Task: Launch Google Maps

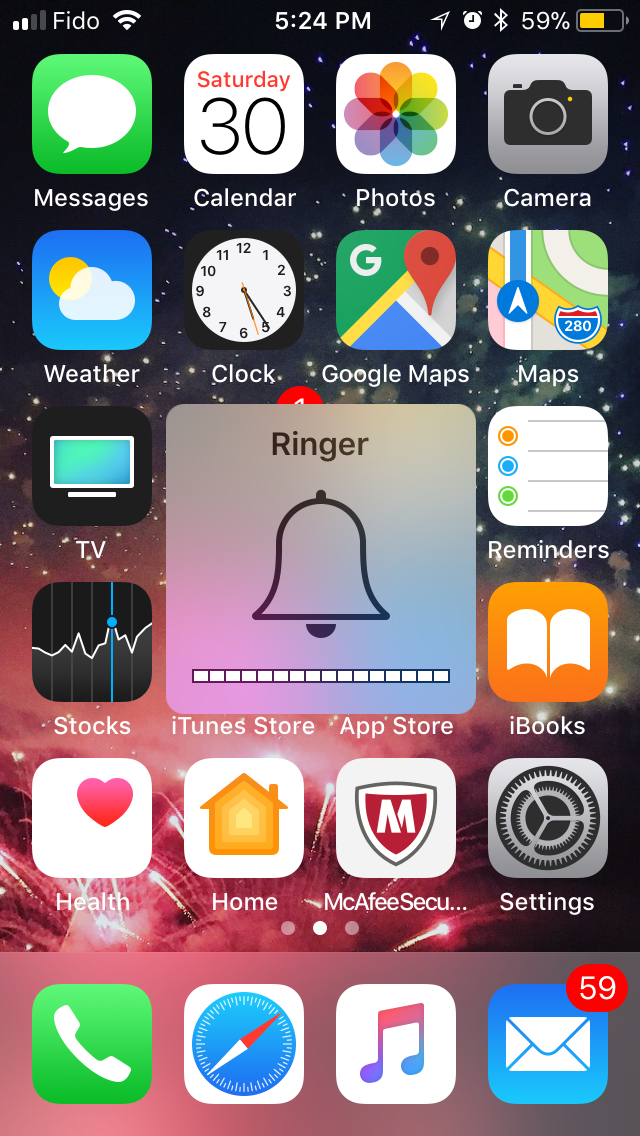Action: [x=396, y=290]
